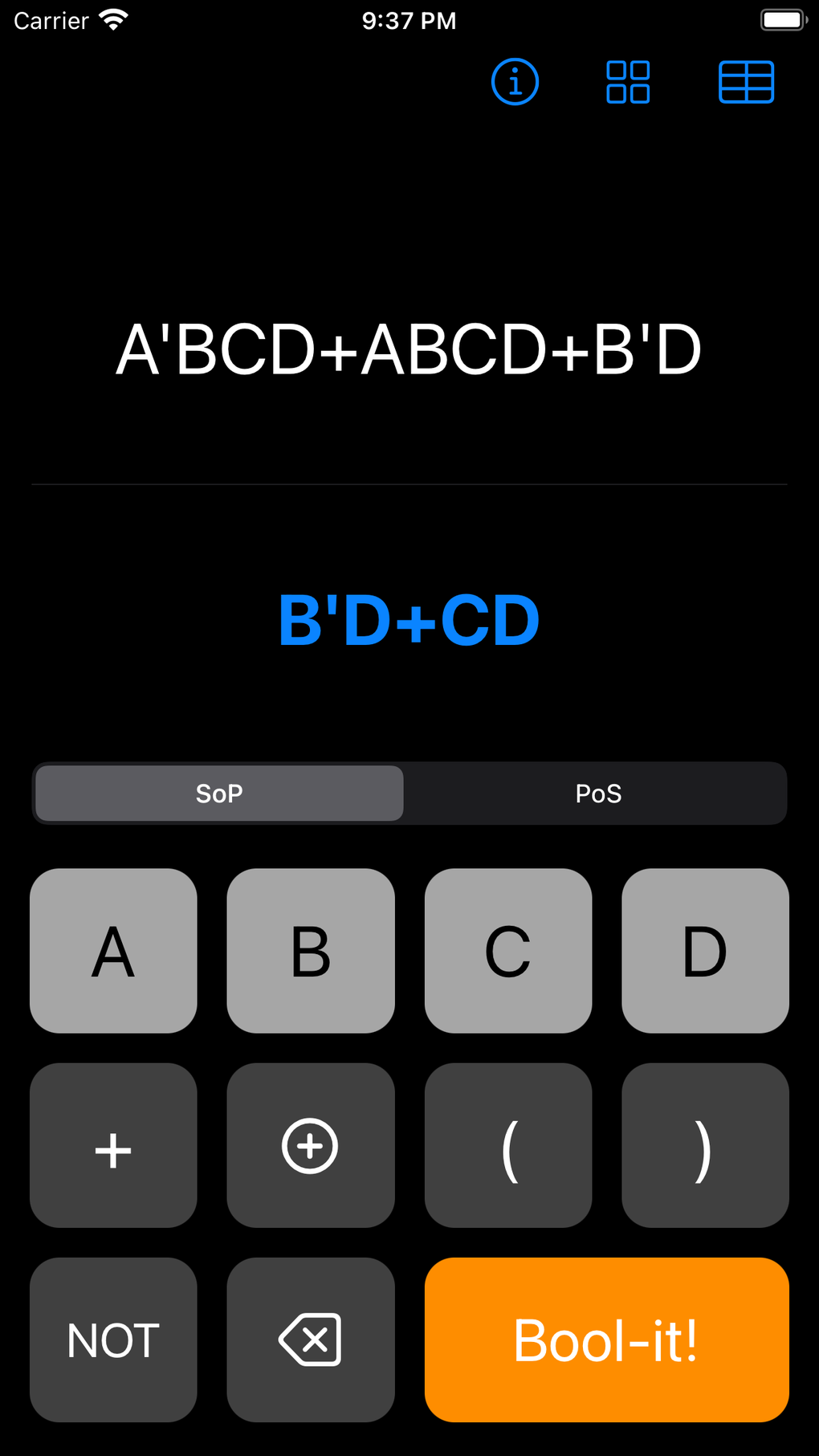
Task: Tap the variable A key
Action: tap(112, 951)
